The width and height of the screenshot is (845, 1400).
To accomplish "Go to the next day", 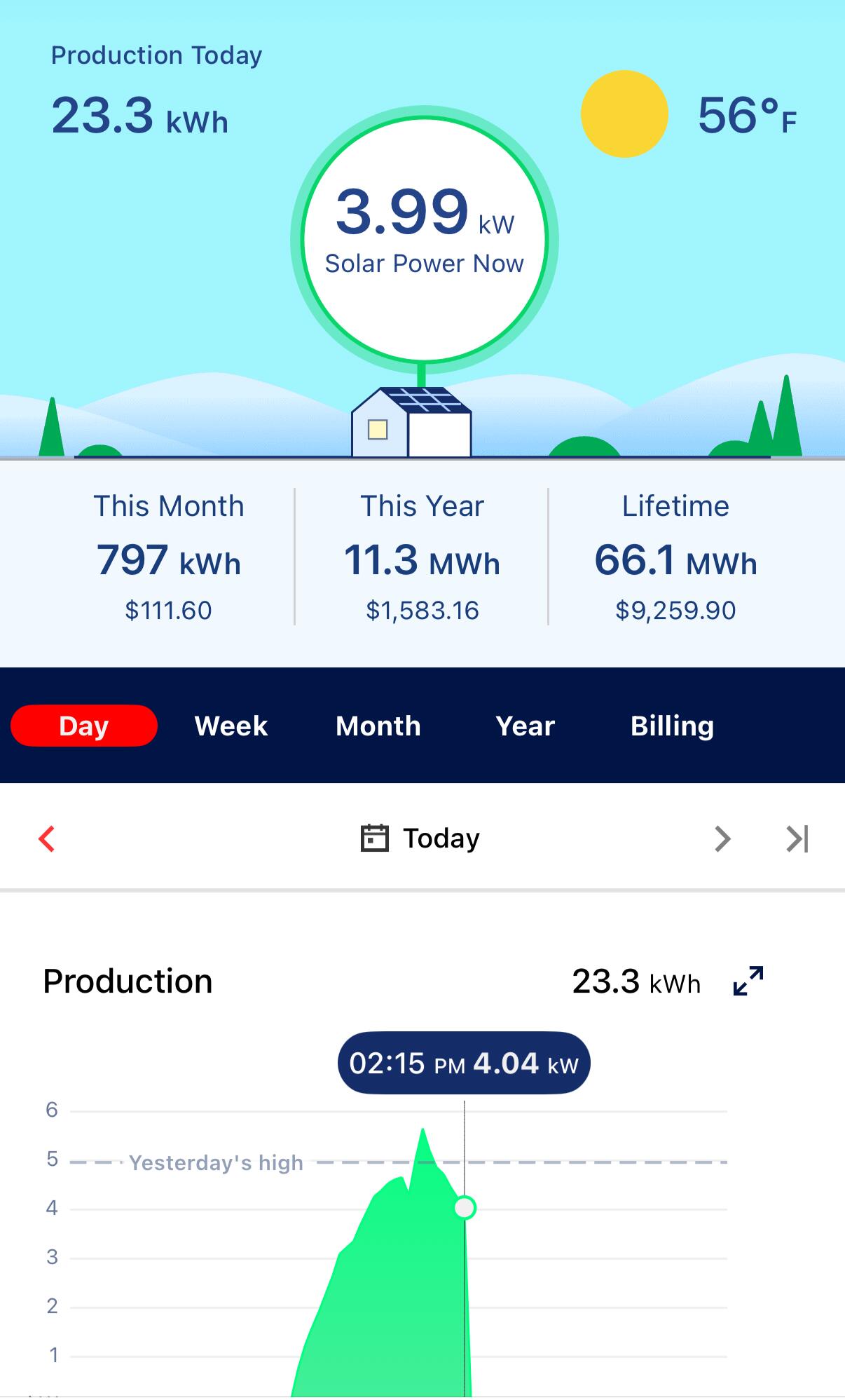I will (722, 838).
